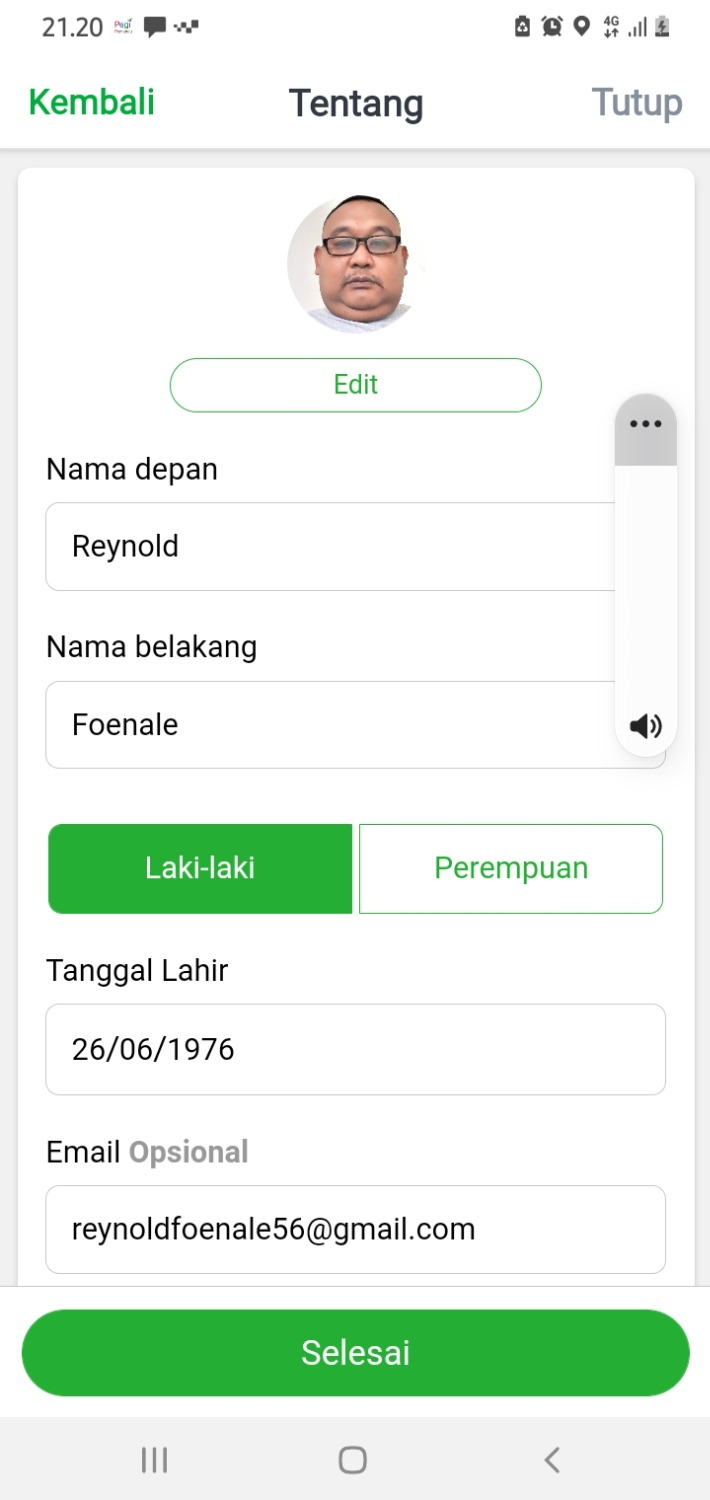
Task: Select Laki-laki as gender
Action: (200, 868)
